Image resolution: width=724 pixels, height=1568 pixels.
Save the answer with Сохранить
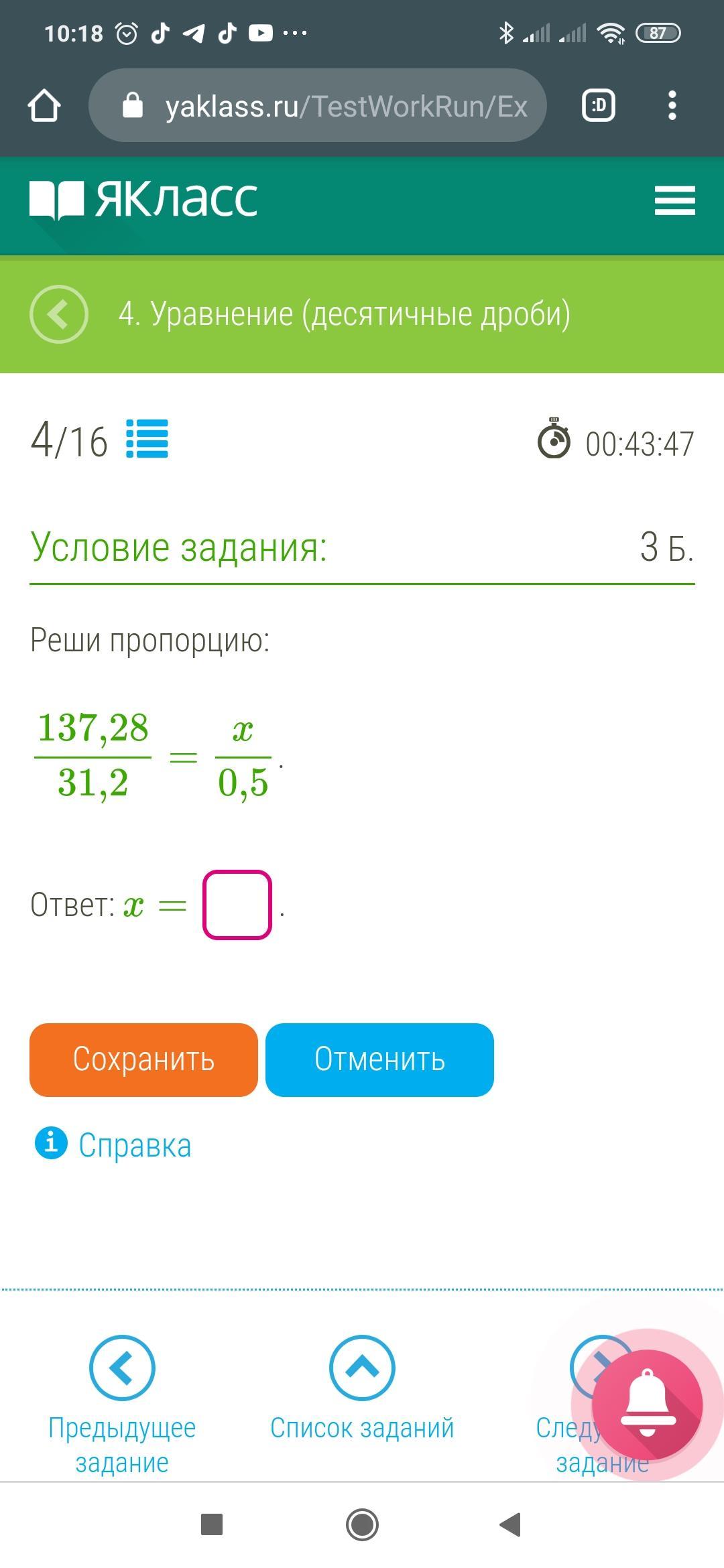143,1059
